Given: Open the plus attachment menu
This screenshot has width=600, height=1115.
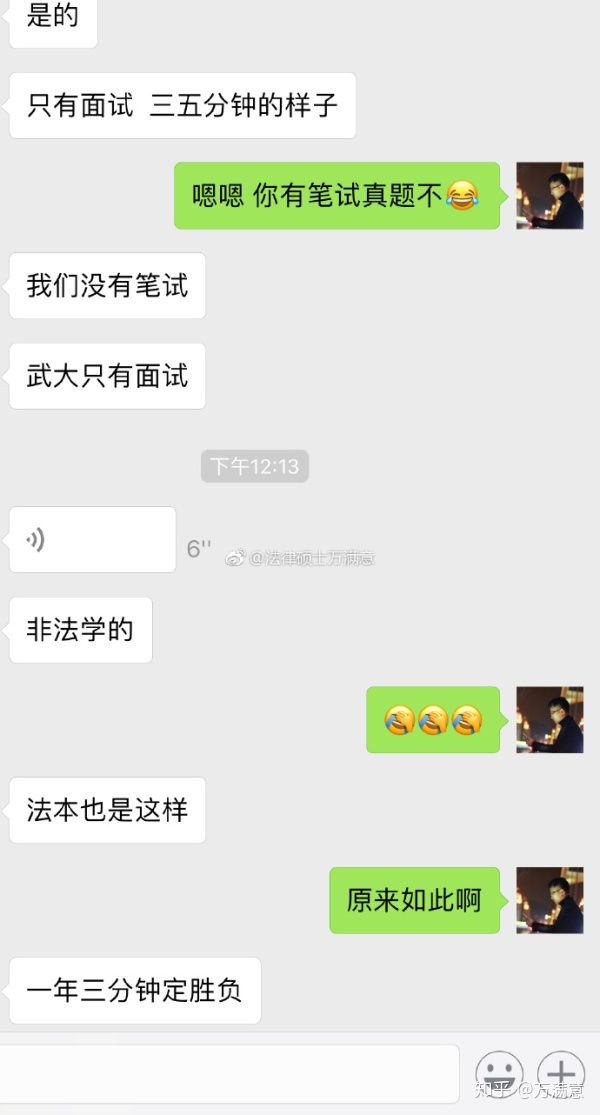Looking at the screenshot, I should pyautogui.click(x=561, y=1074).
